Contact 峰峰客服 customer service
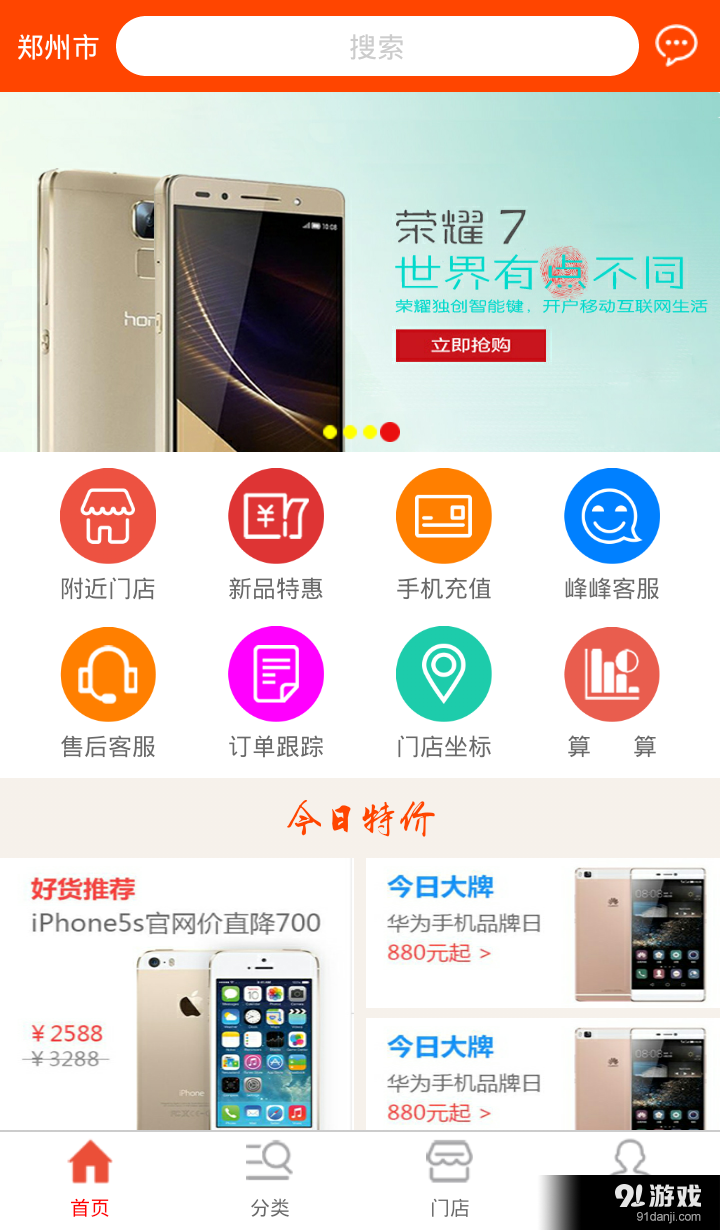Image resolution: width=720 pixels, height=1230 pixels. [612, 515]
